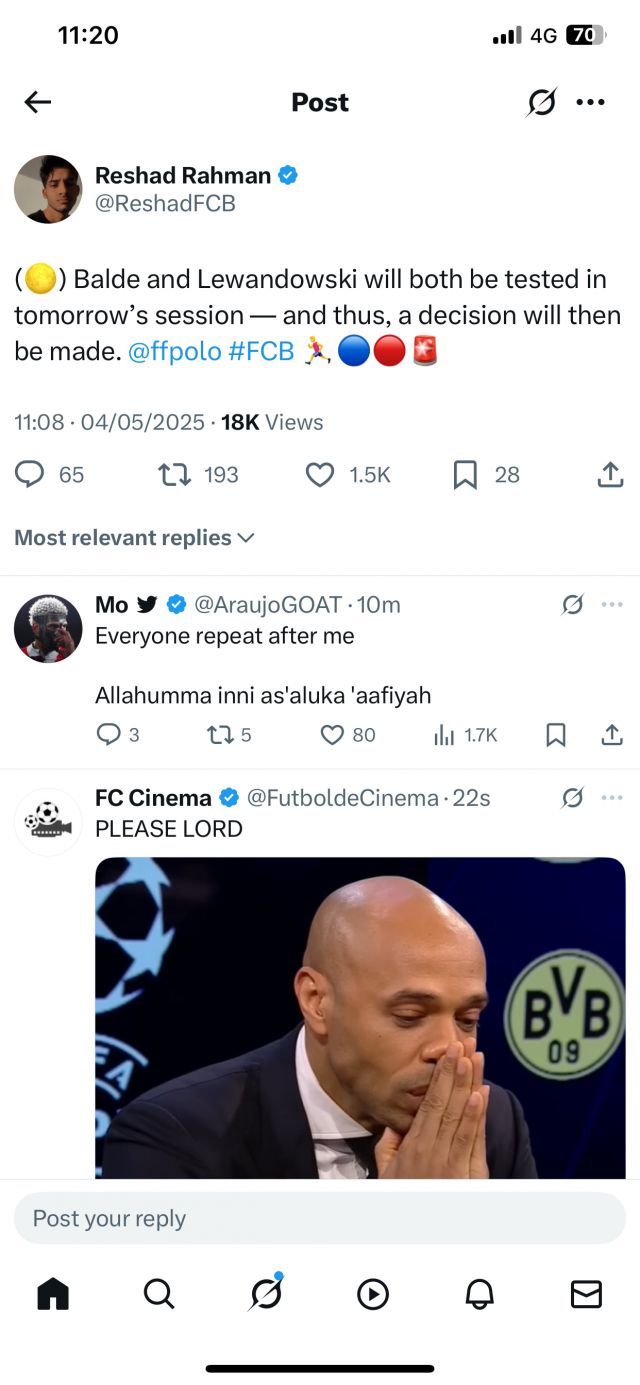
Task: Open the post's overflow menu at top right
Action: [x=591, y=102]
